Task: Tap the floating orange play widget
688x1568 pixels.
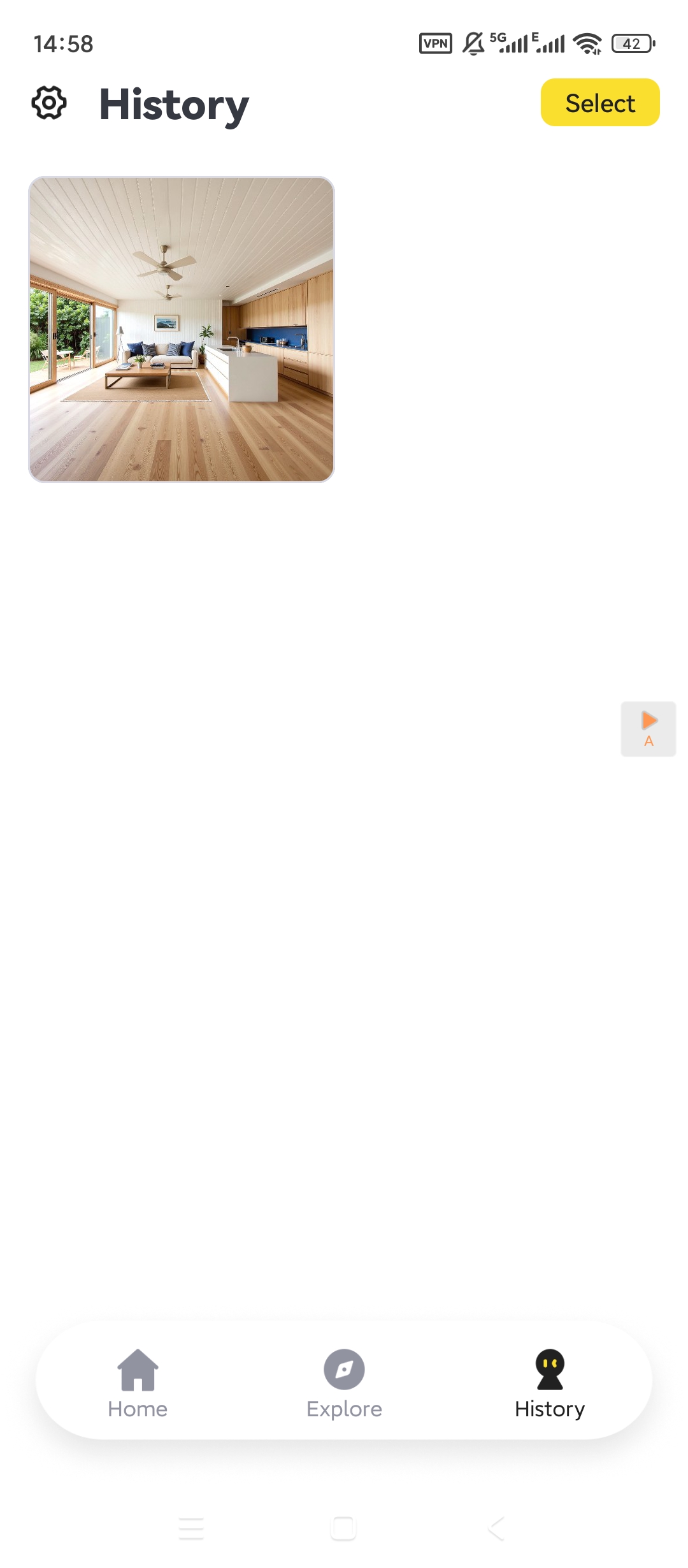Action: pyautogui.click(x=648, y=729)
